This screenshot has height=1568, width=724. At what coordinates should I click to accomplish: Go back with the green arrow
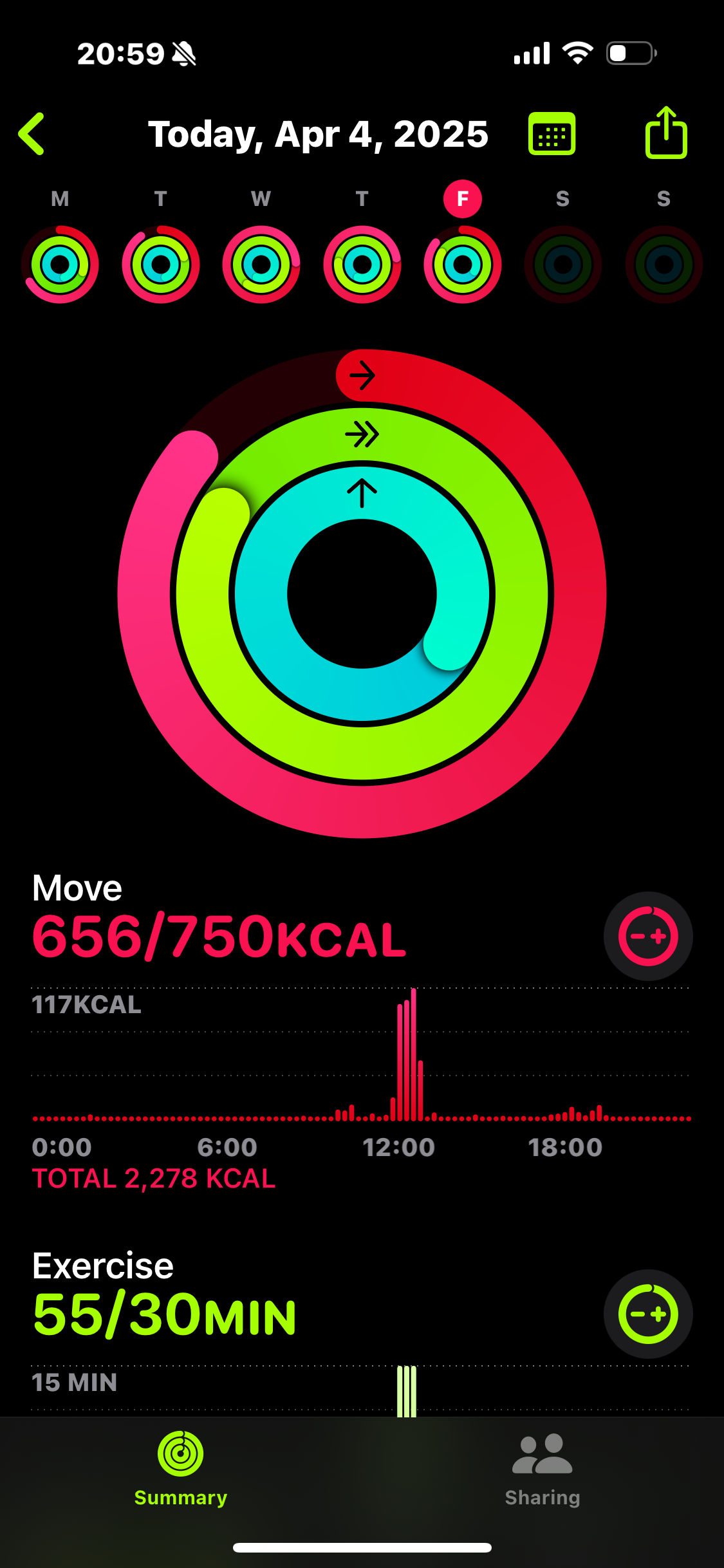[31, 134]
